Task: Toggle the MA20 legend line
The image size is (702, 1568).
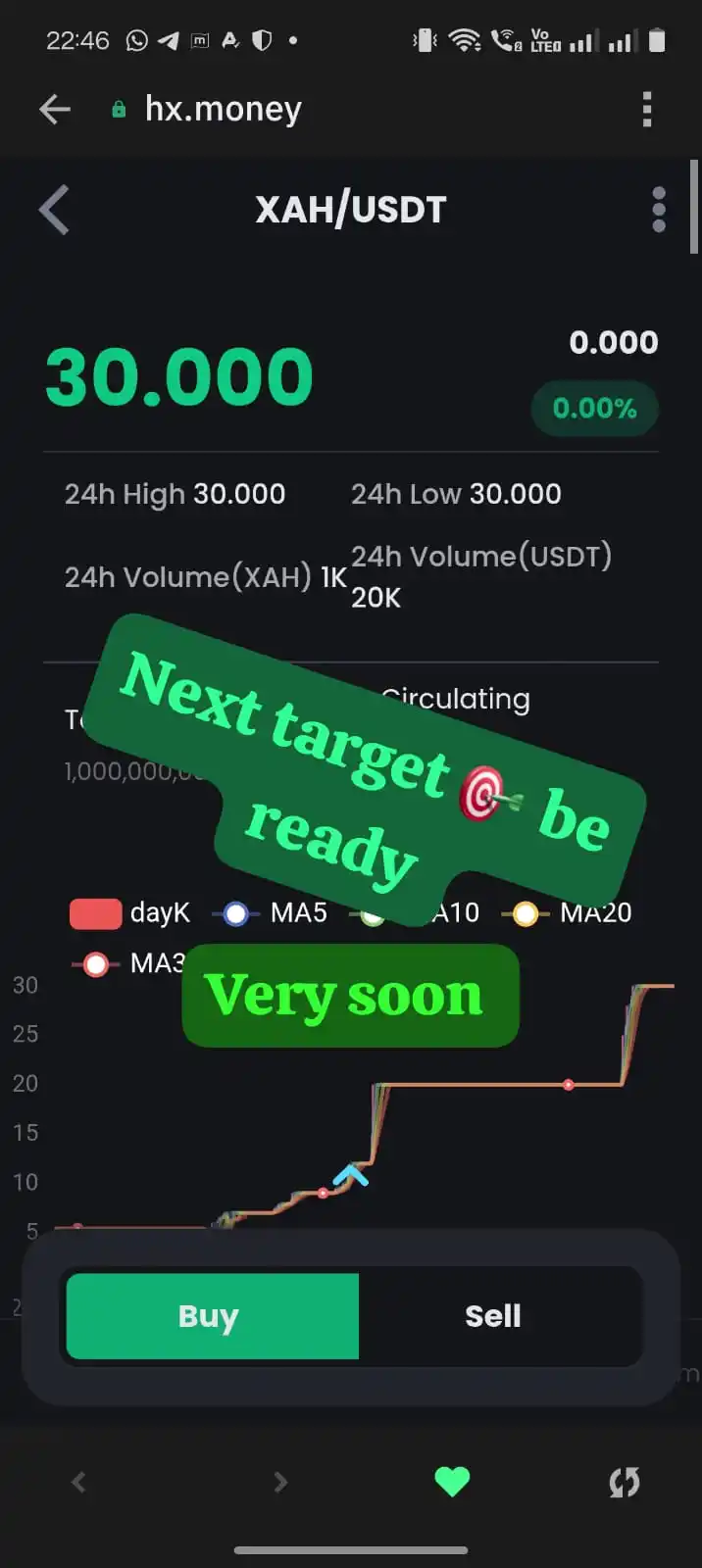Action: (567, 913)
